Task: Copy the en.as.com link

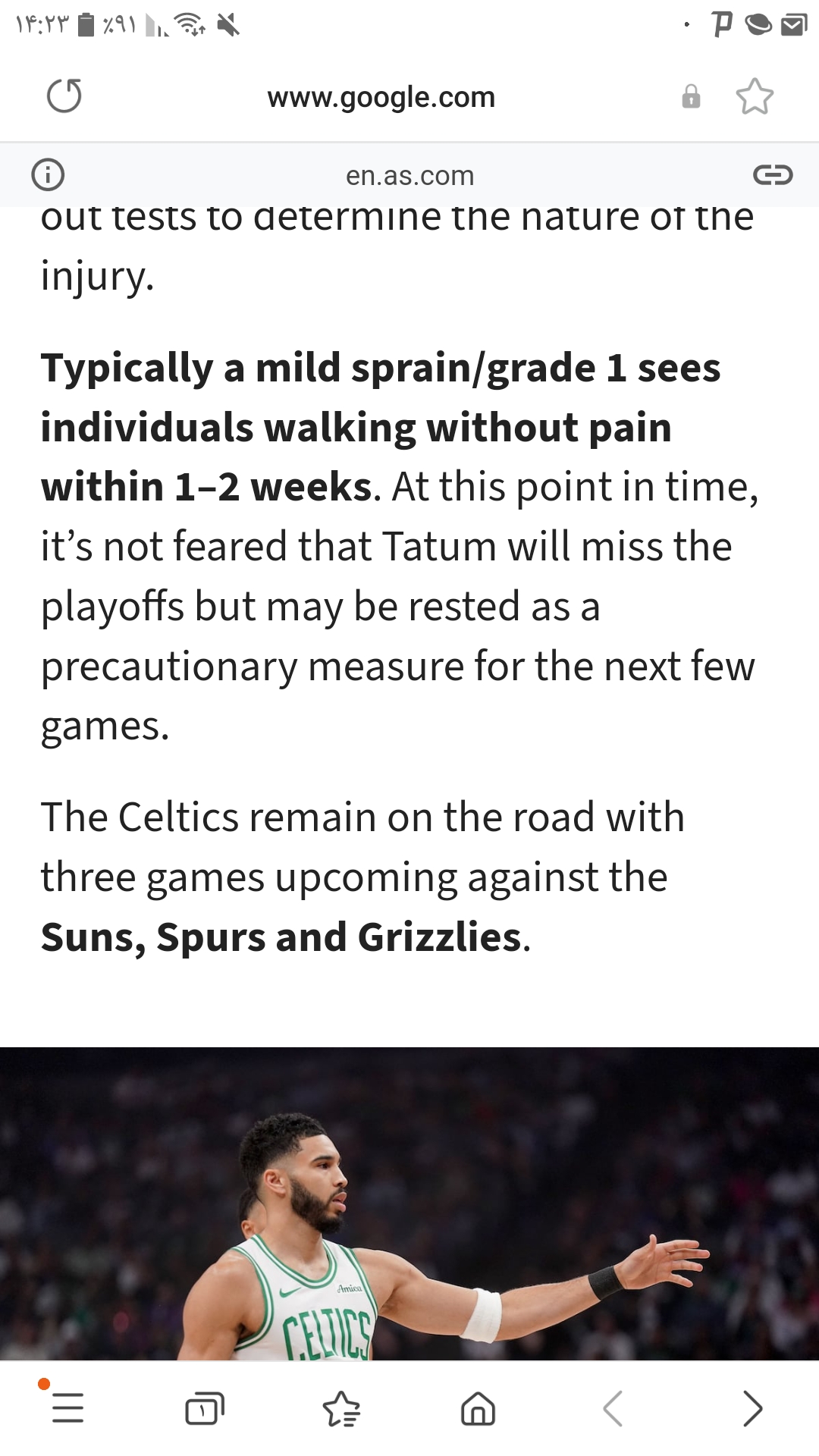Action: (x=772, y=175)
